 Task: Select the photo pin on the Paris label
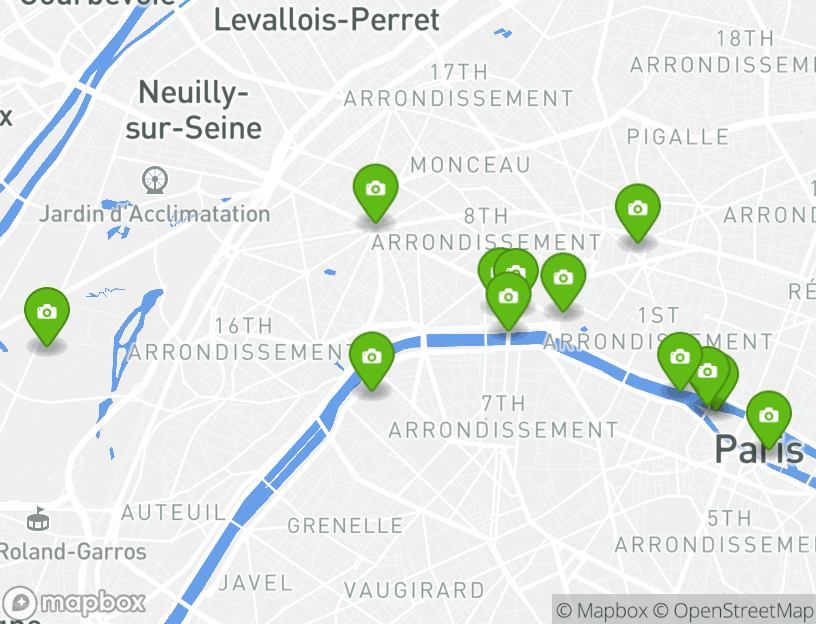tap(768, 416)
